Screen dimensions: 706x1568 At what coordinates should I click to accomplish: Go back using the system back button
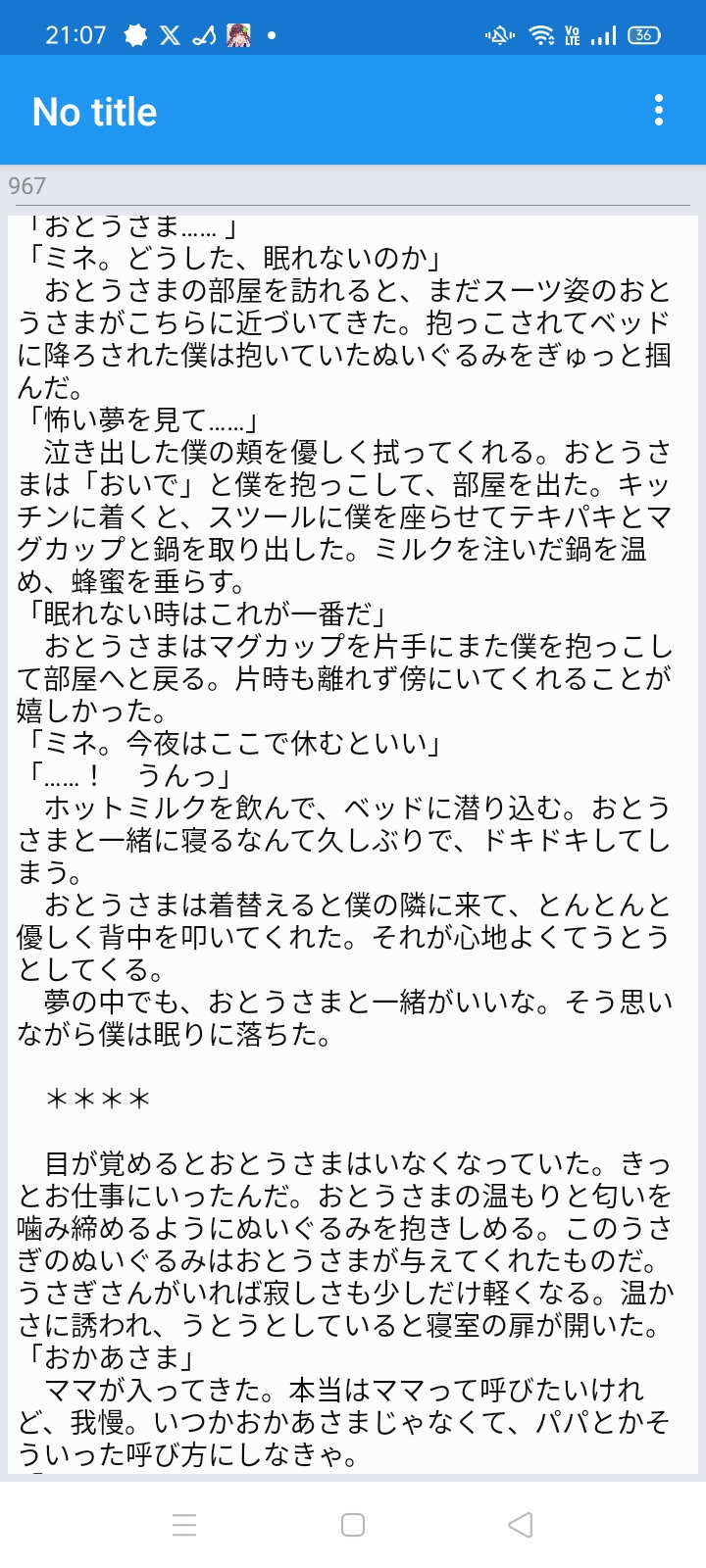521,1525
